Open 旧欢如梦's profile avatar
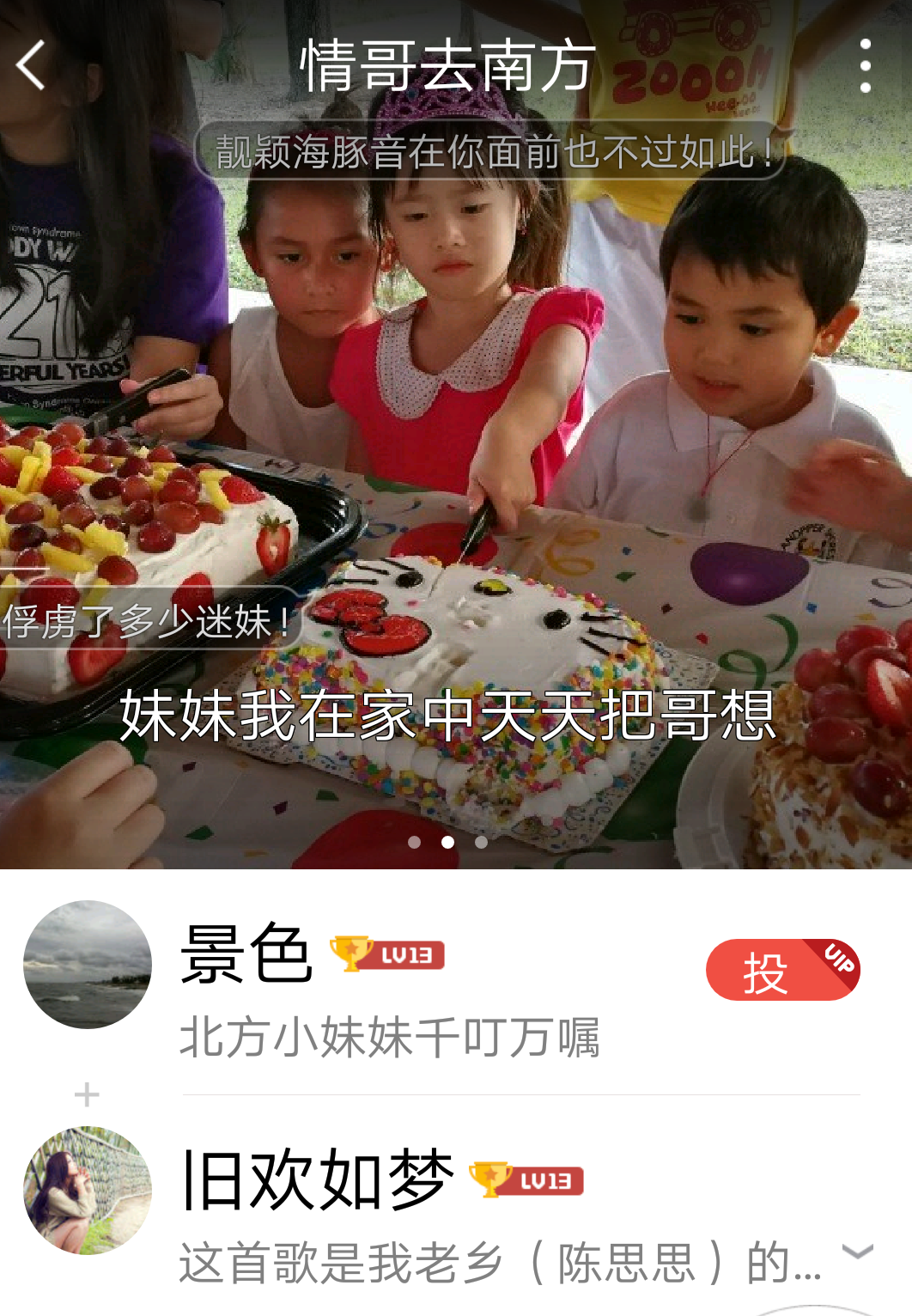Image resolution: width=912 pixels, height=1316 pixels. [88, 1191]
